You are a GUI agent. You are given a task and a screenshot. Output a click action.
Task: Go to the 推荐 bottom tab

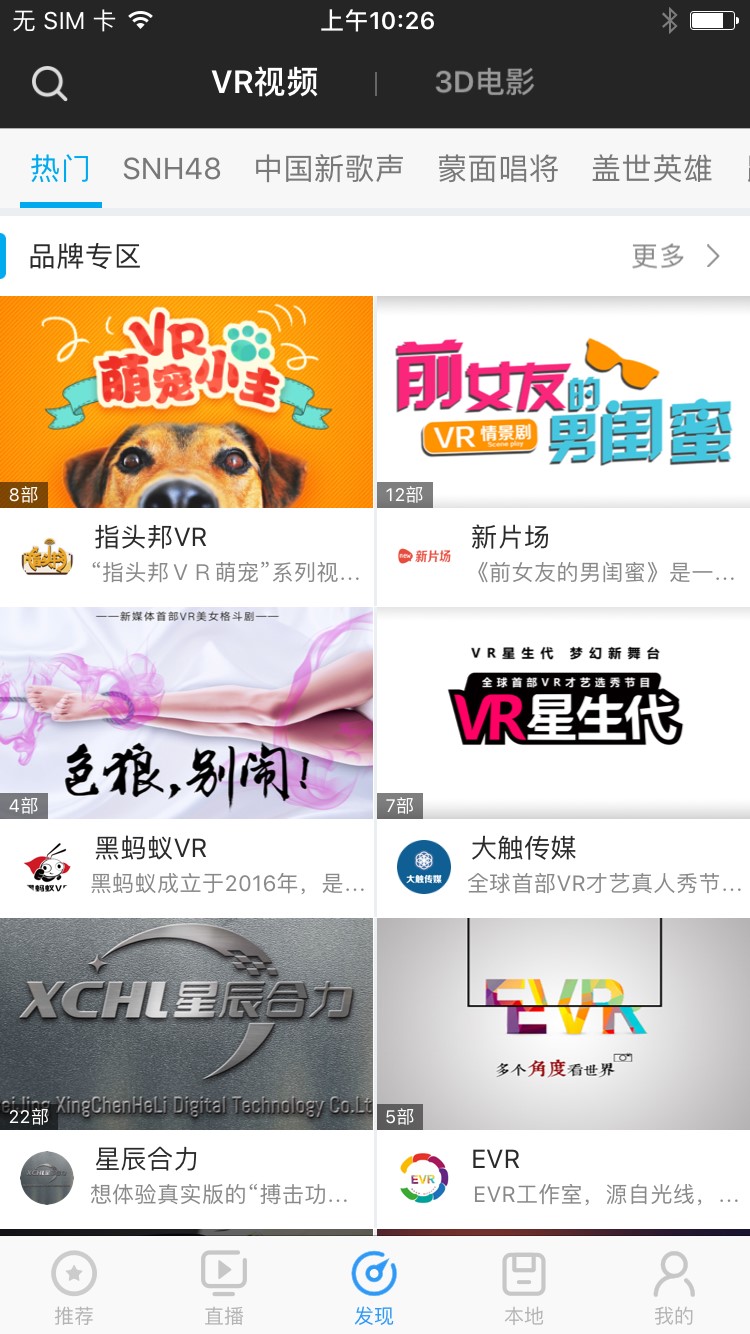point(74,1287)
